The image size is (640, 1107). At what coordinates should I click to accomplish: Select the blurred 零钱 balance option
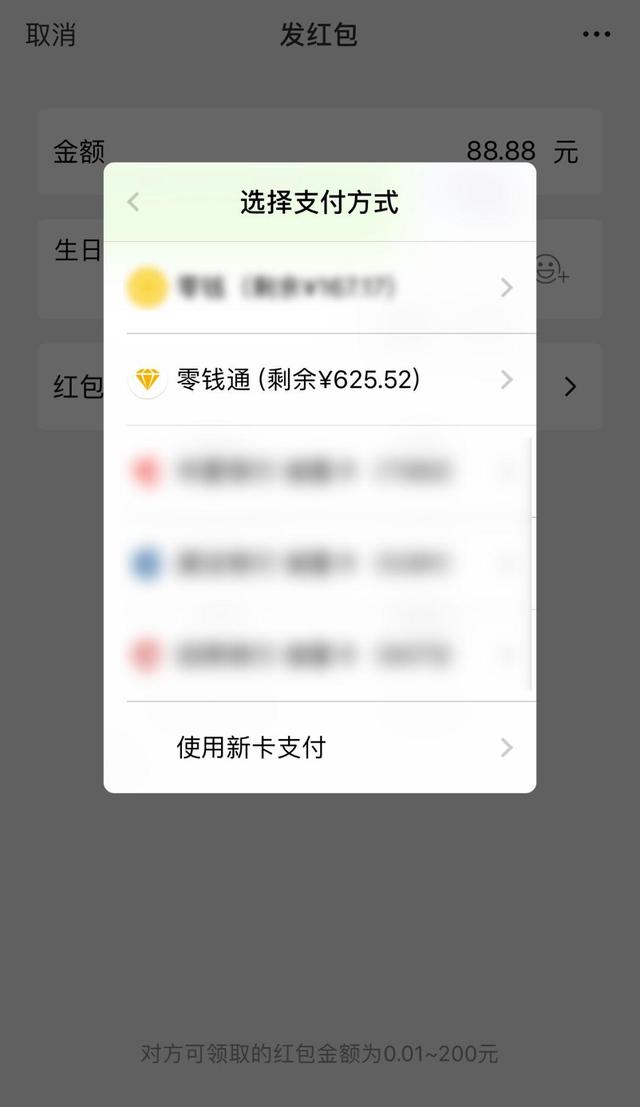point(320,288)
